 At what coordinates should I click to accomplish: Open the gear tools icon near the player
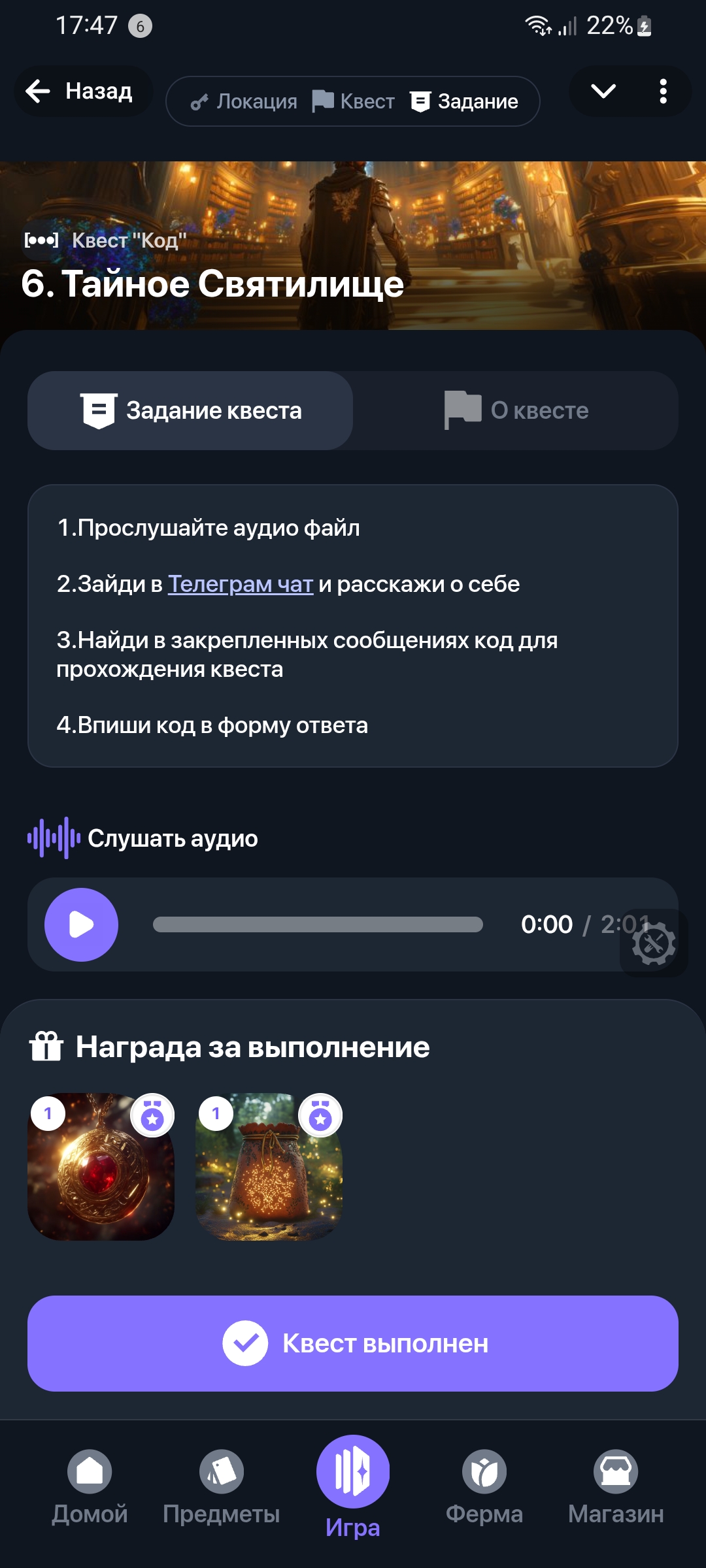tap(654, 943)
